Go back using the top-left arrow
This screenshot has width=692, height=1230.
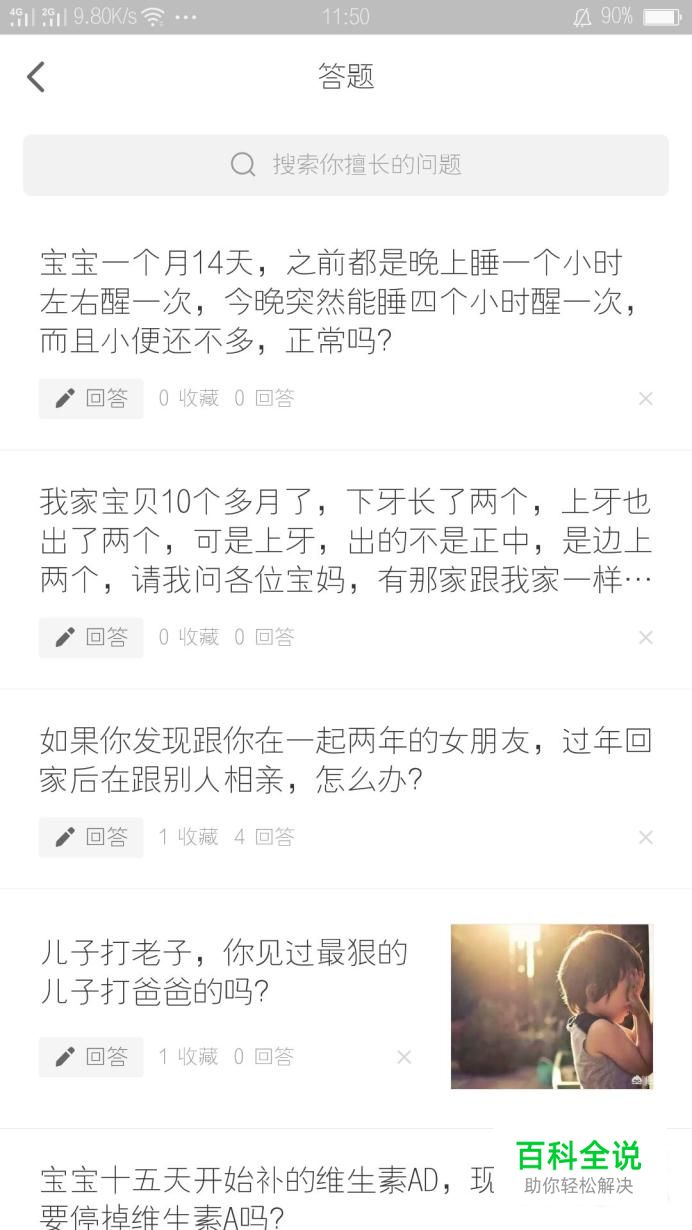pyautogui.click(x=36, y=77)
